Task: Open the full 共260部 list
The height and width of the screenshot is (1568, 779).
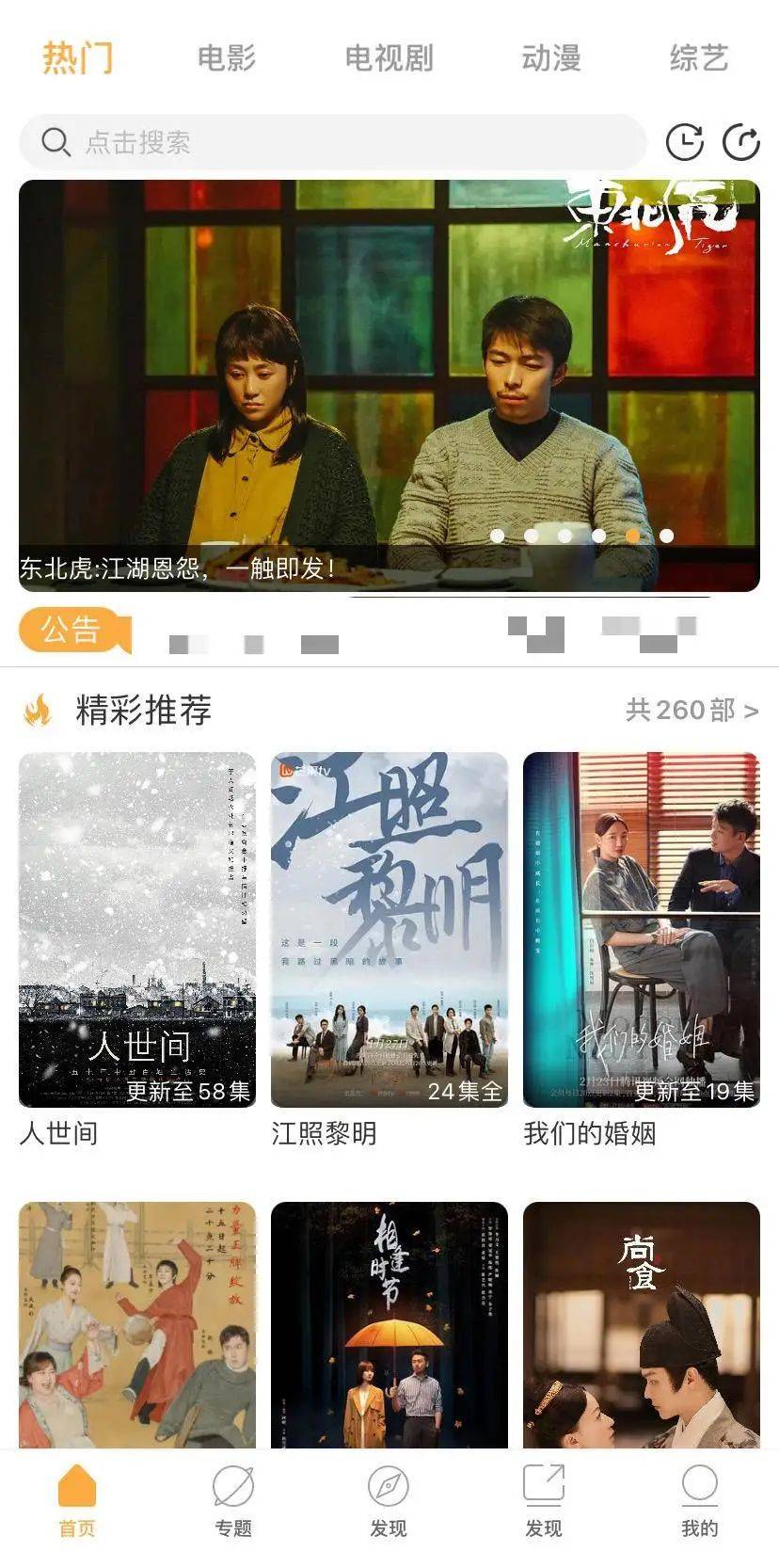Action: coord(691,712)
